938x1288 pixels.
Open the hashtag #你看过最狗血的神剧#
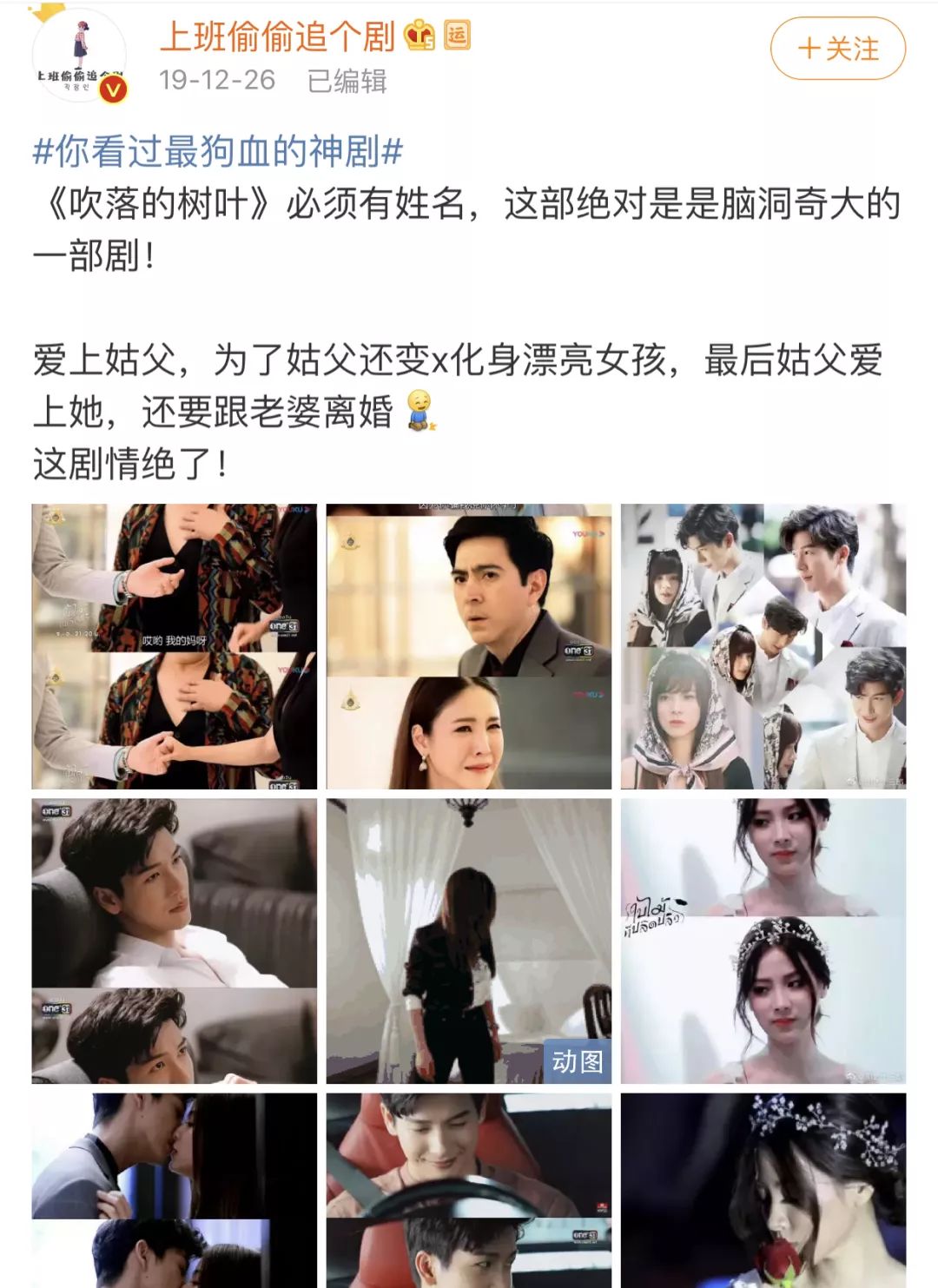click(x=218, y=152)
